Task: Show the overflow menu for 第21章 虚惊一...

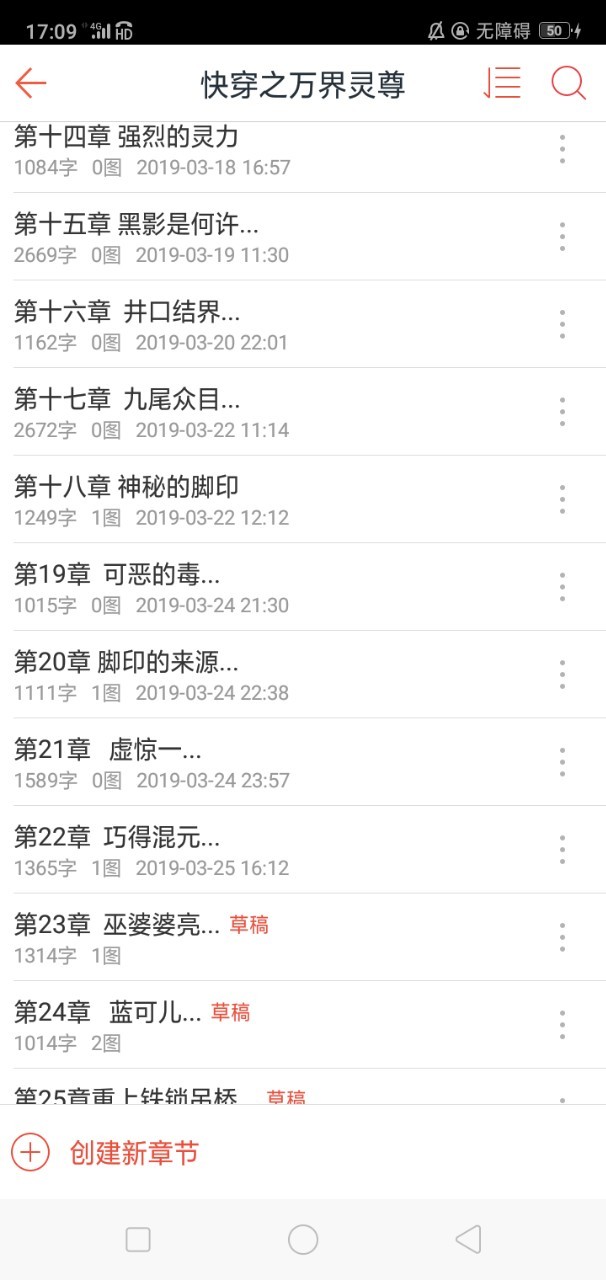Action: [562, 762]
